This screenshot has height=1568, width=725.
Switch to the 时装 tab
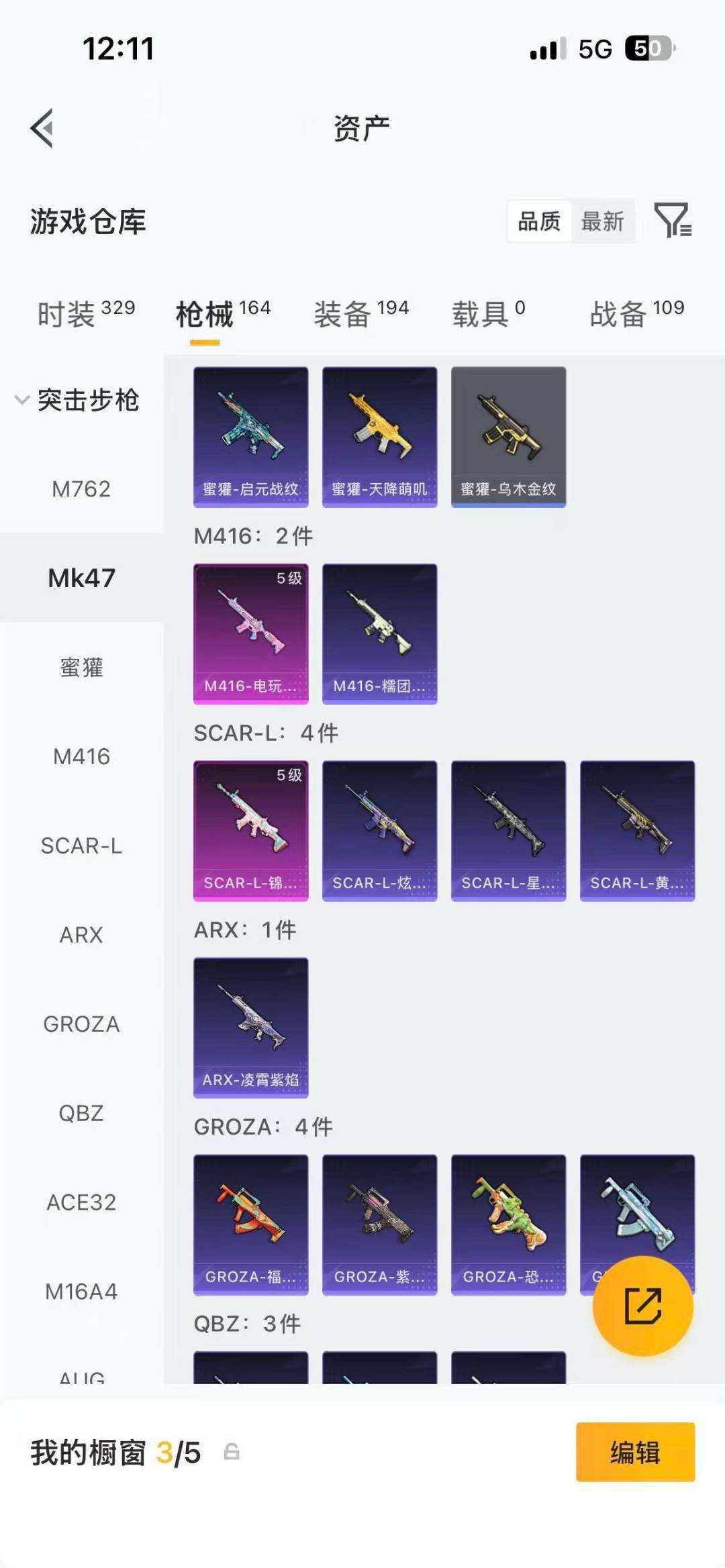tap(85, 313)
